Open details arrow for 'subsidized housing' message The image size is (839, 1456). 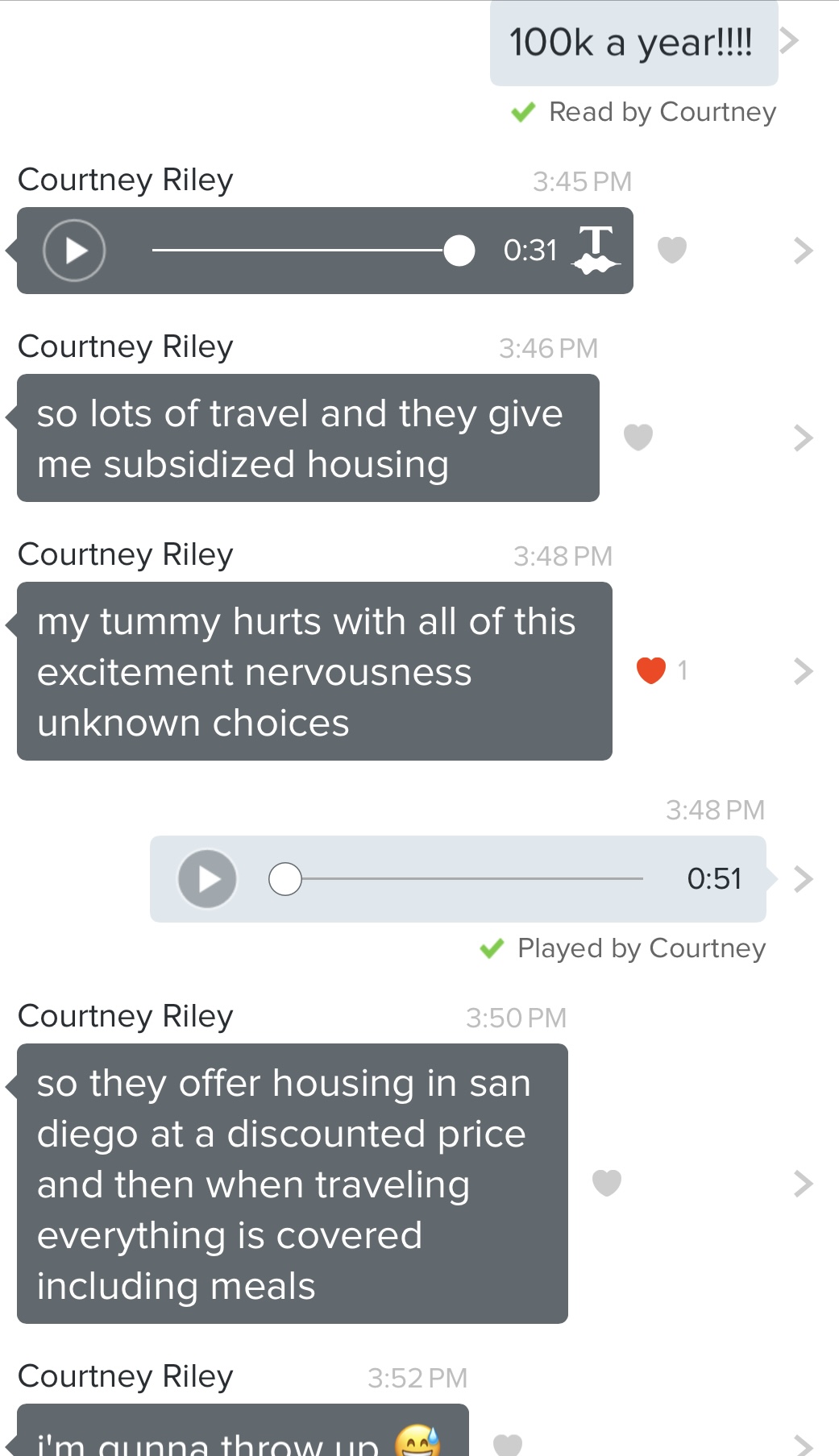pyautogui.click(x=803, y=438)
